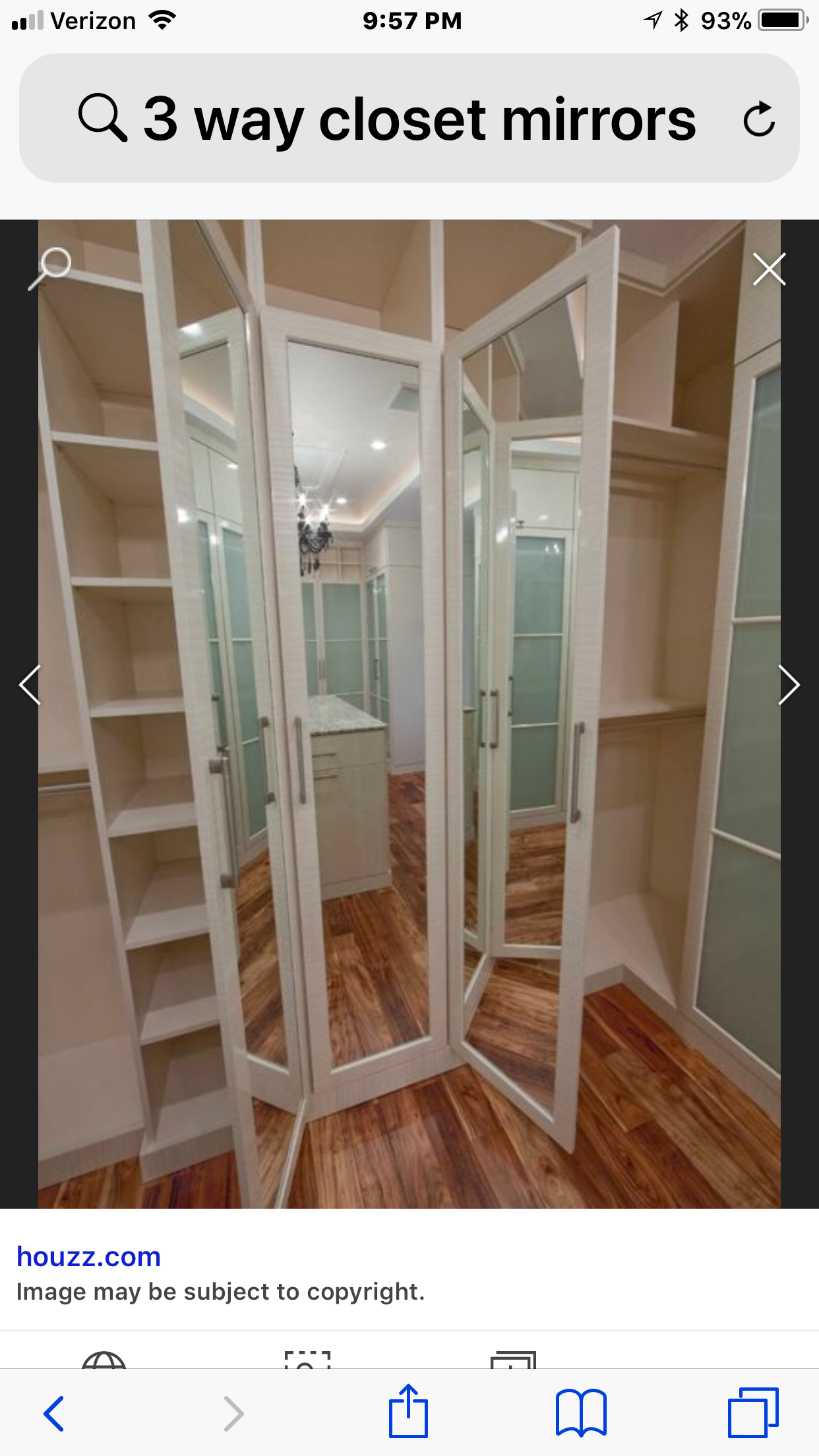Open the Safari share sheet
This screenshot has height=1456, width=819.
408,1410
